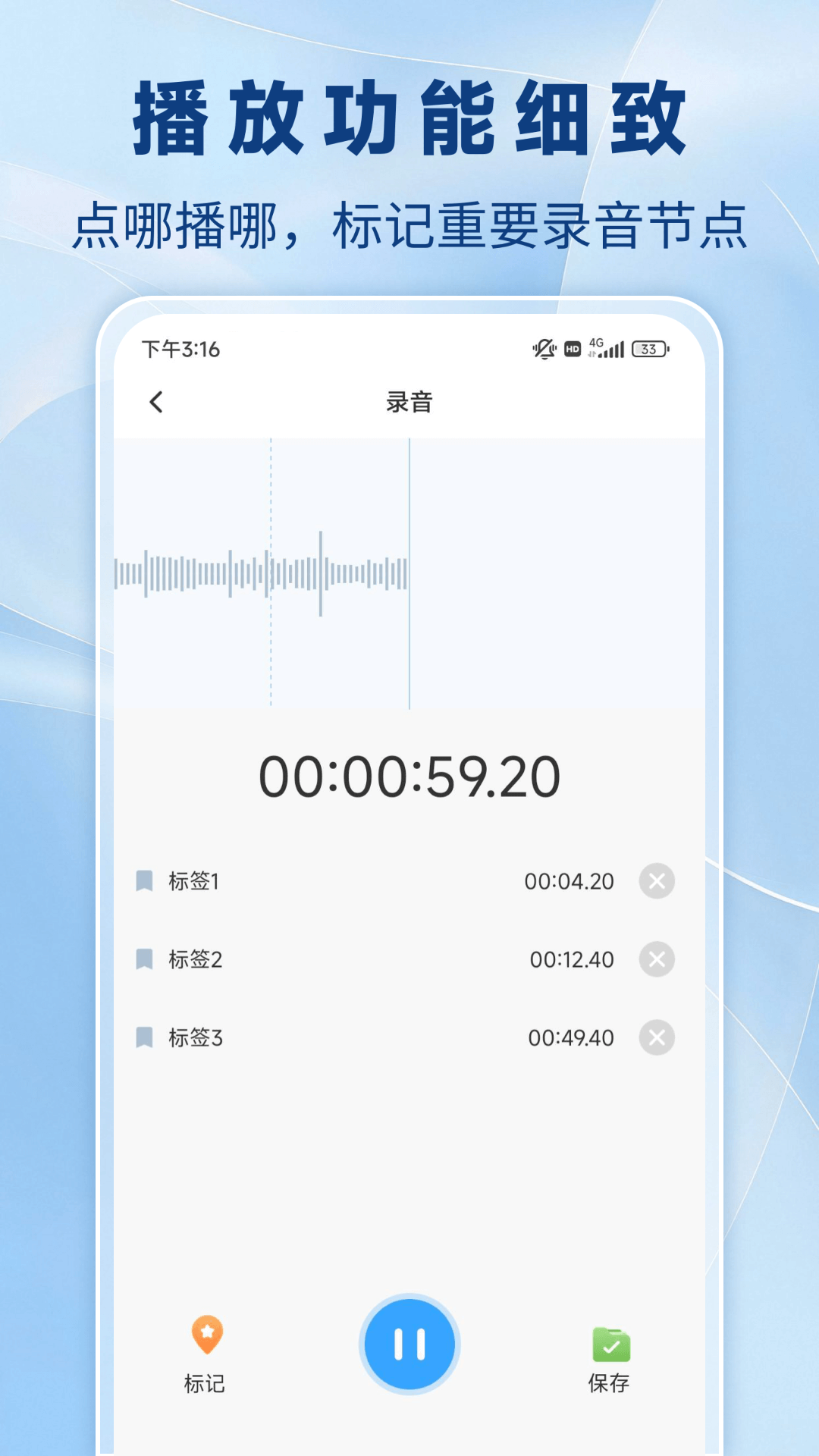Tap the HD indicator in status bar
The image size is (819, 1456).
tap(571, 347)
